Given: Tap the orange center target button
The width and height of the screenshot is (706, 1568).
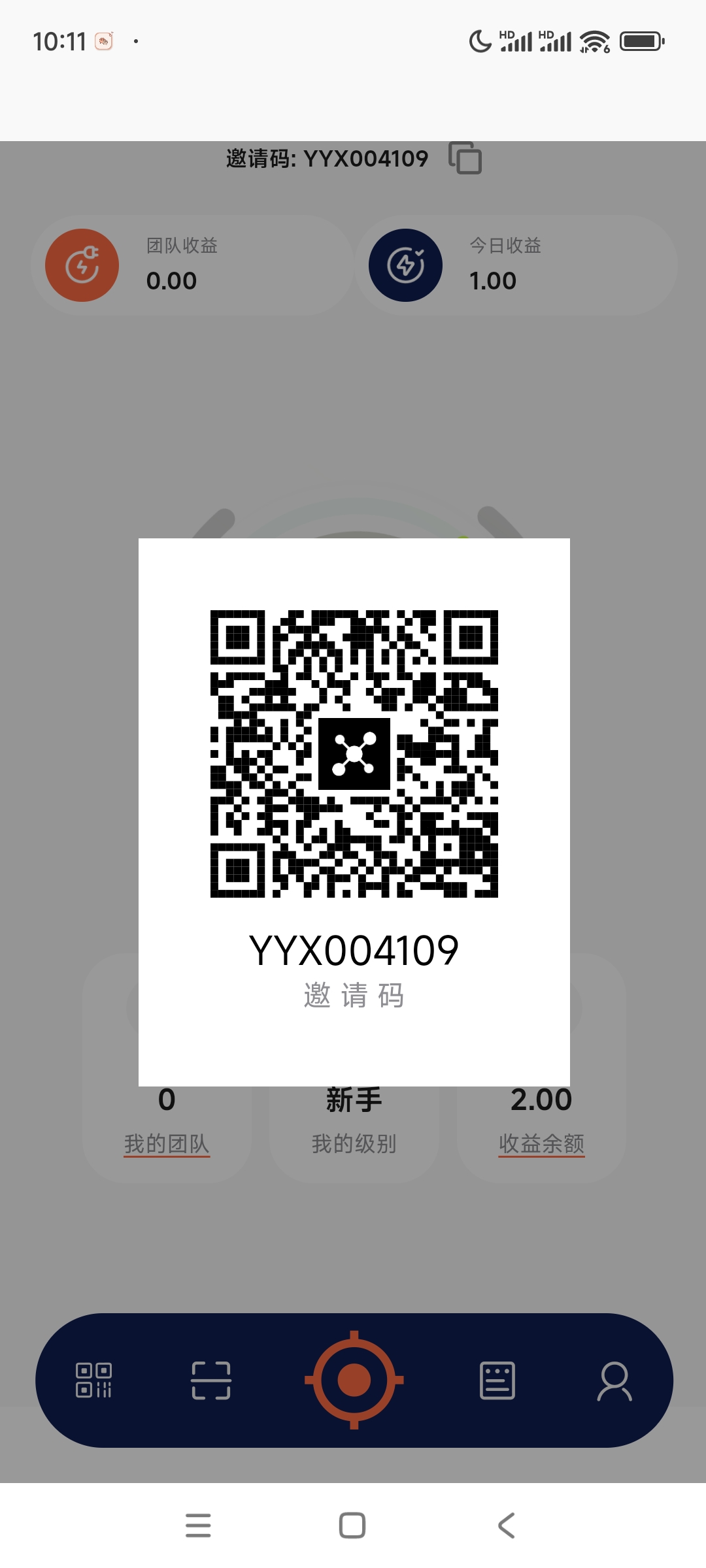Looking at the screenshot, I should point(354,1380).
